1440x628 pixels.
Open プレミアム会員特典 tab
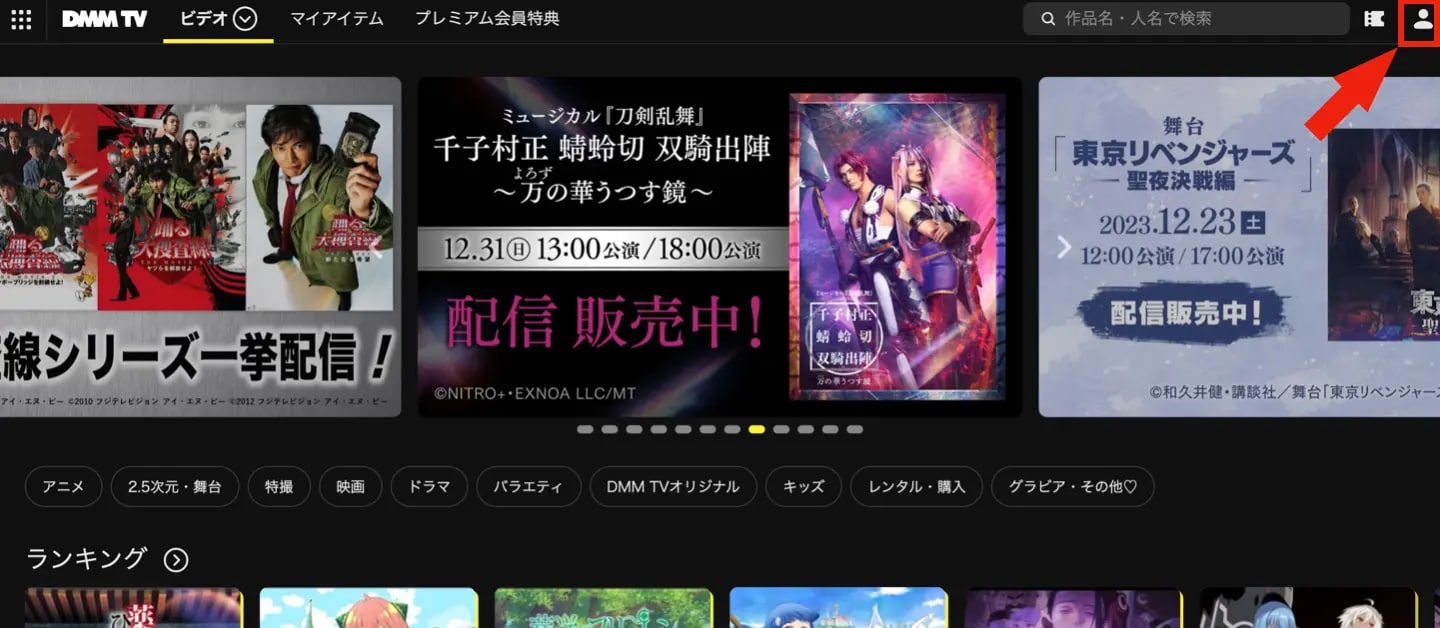[x=487, y=19]
